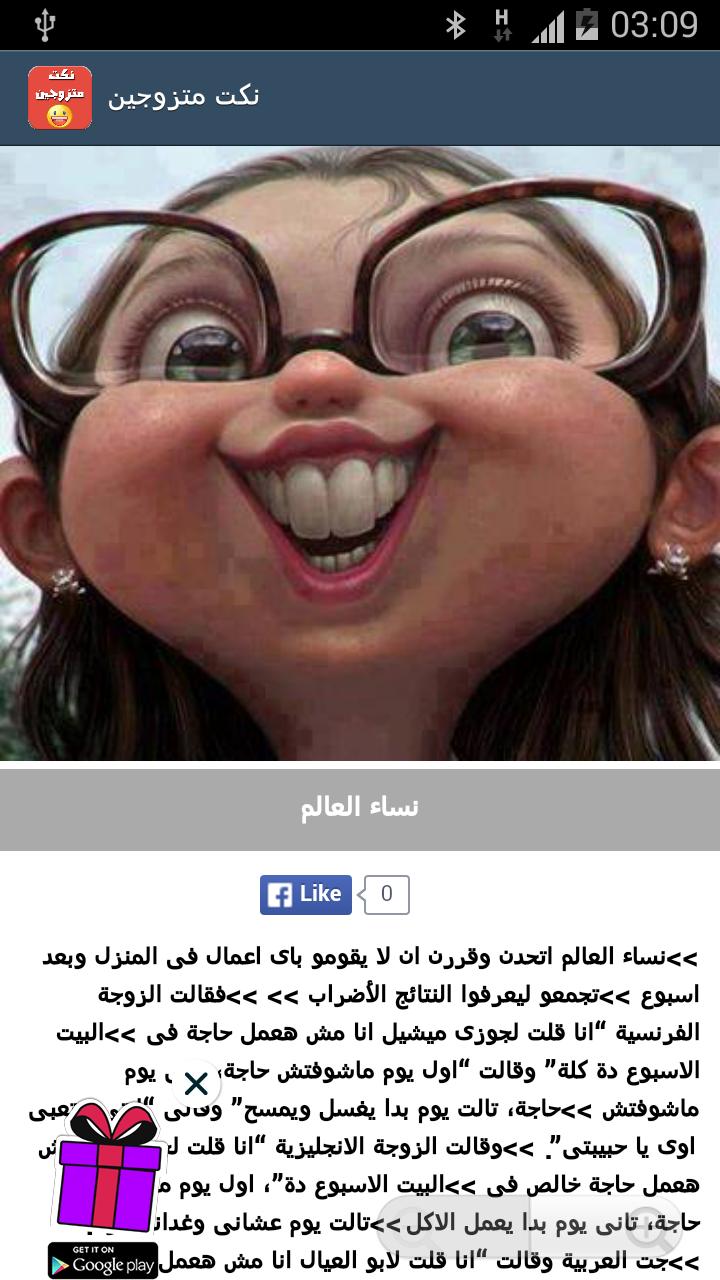Screen dimensions: 720x1280
Task: Like this joke on Facebook
Action: coord(306,894)
